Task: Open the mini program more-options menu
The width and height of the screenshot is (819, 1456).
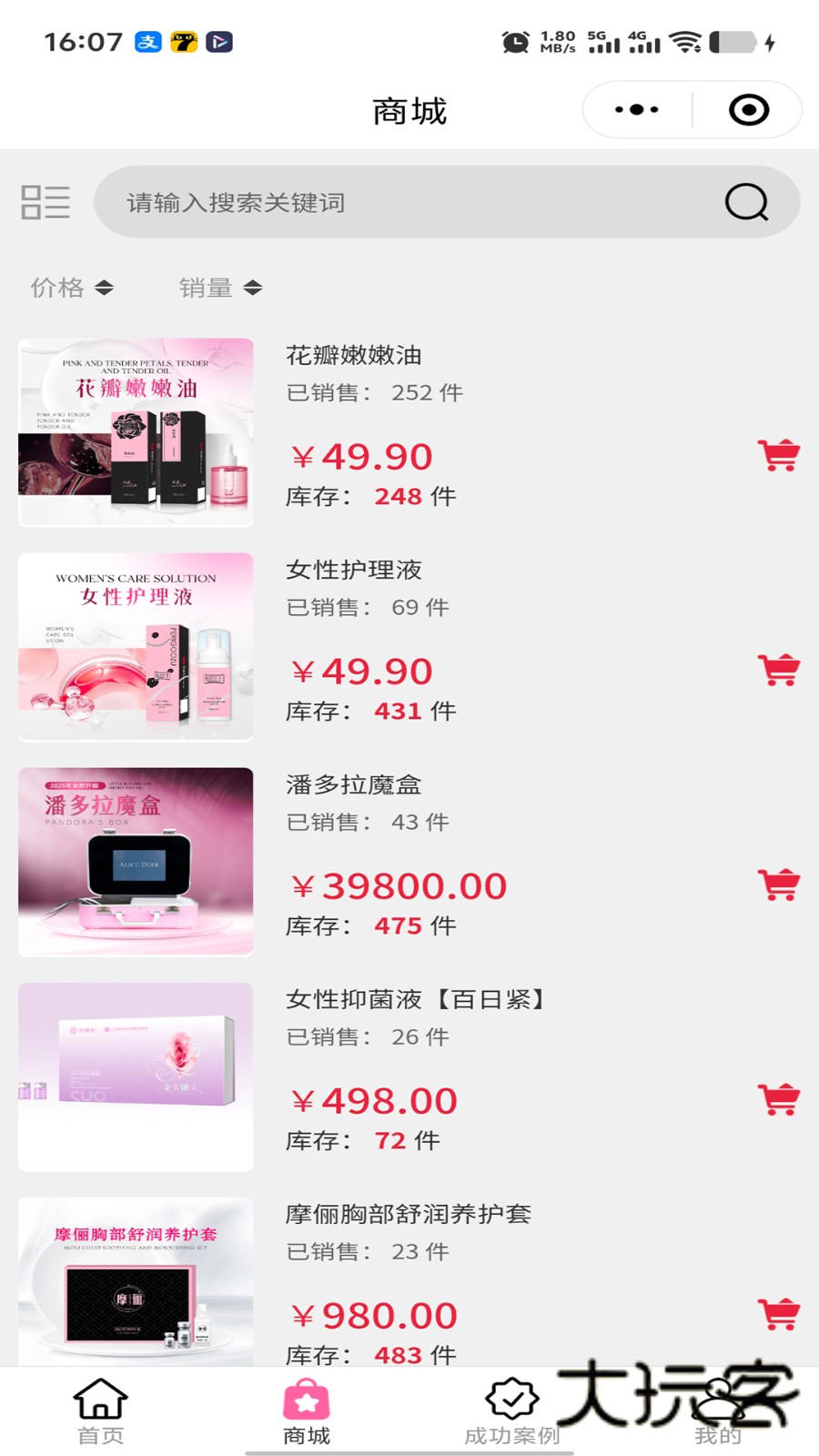Action: point(637,110)
